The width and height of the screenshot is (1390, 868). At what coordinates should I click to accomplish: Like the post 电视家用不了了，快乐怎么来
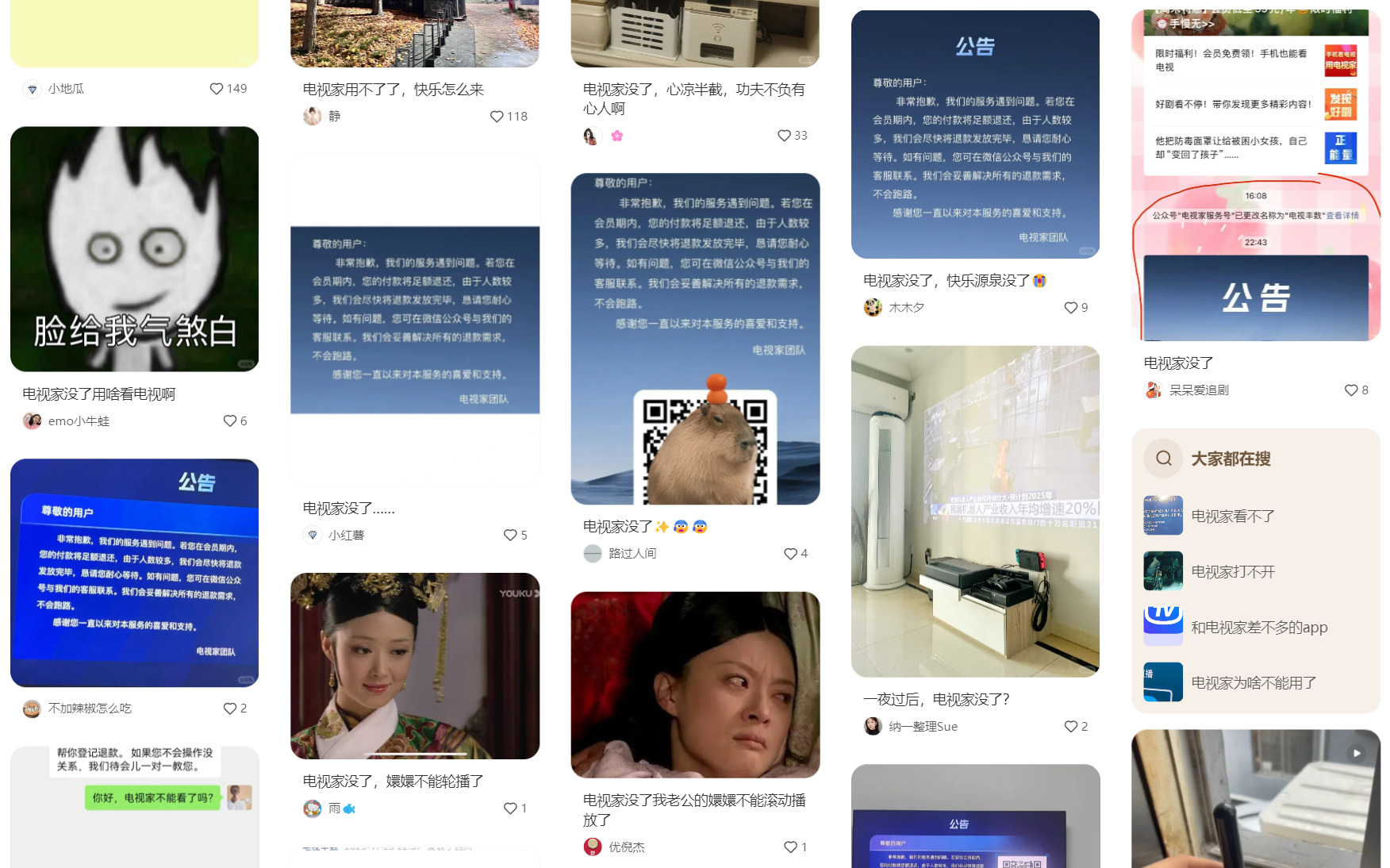(497, 117)
